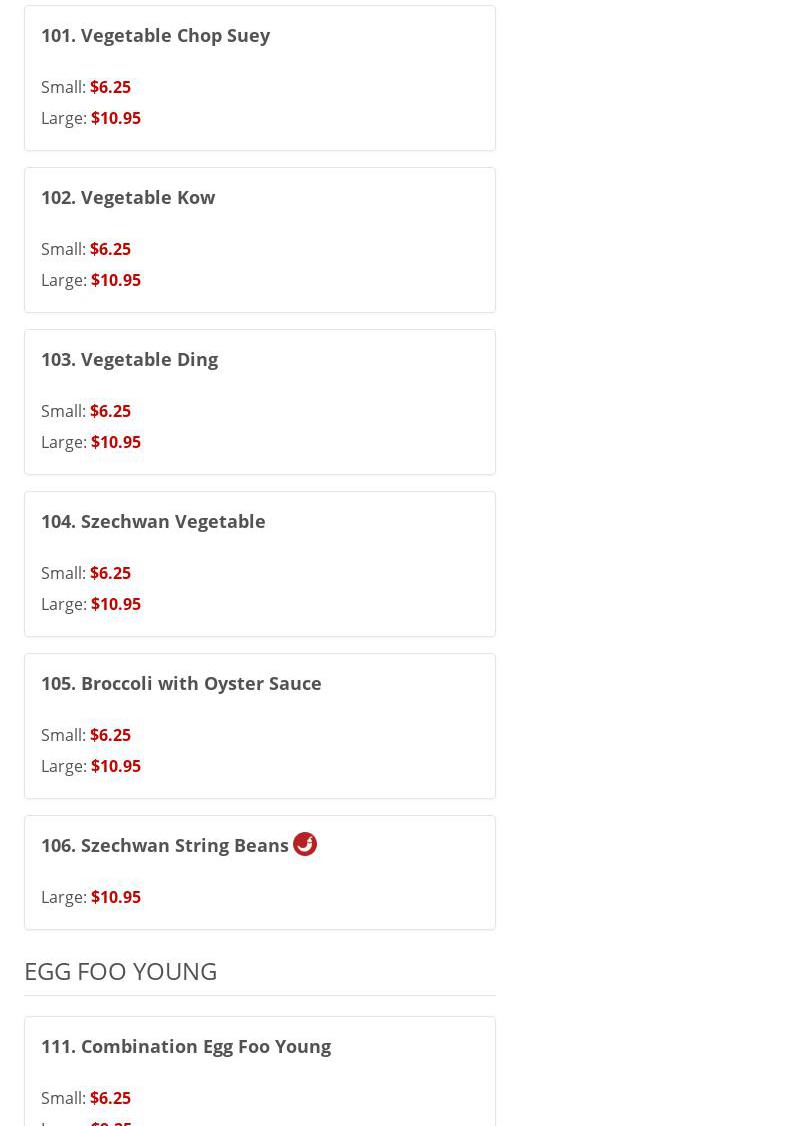Choose 111. Combination Egg Foo Young

click(x=186, y=1047)
